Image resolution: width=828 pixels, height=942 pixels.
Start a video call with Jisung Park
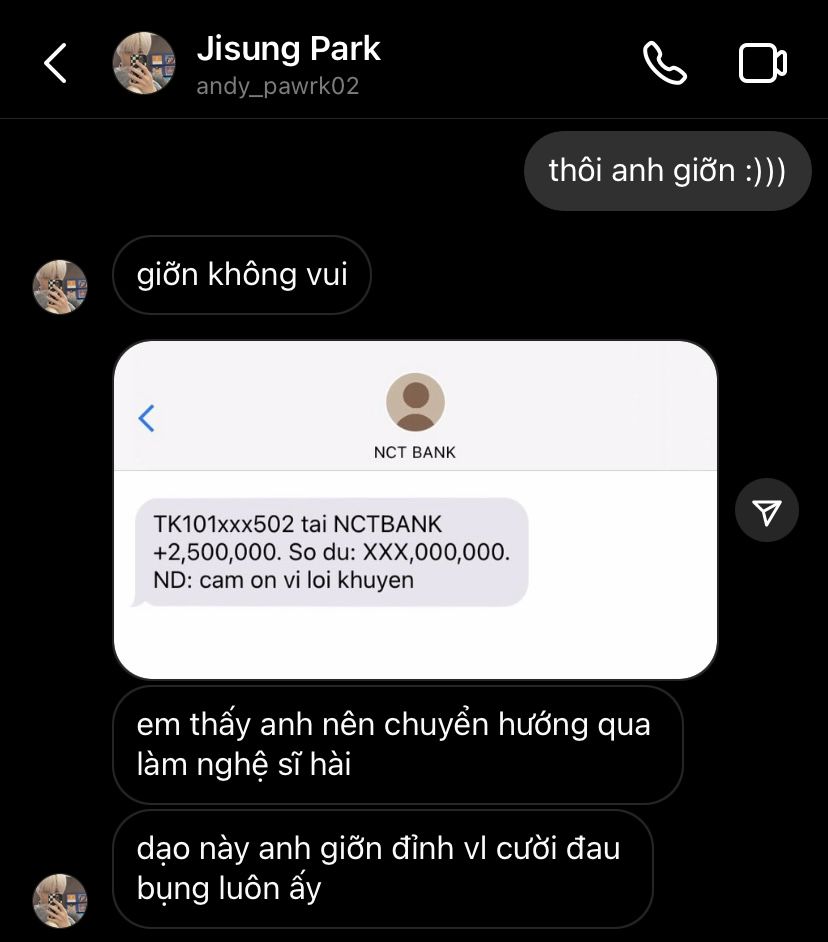click(763, 63)
